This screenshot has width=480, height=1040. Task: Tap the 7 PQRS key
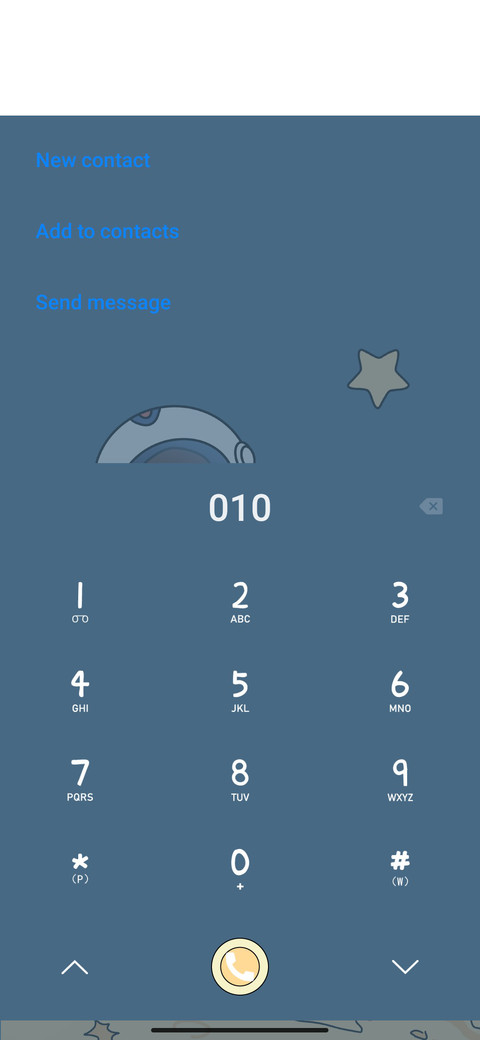80,780
